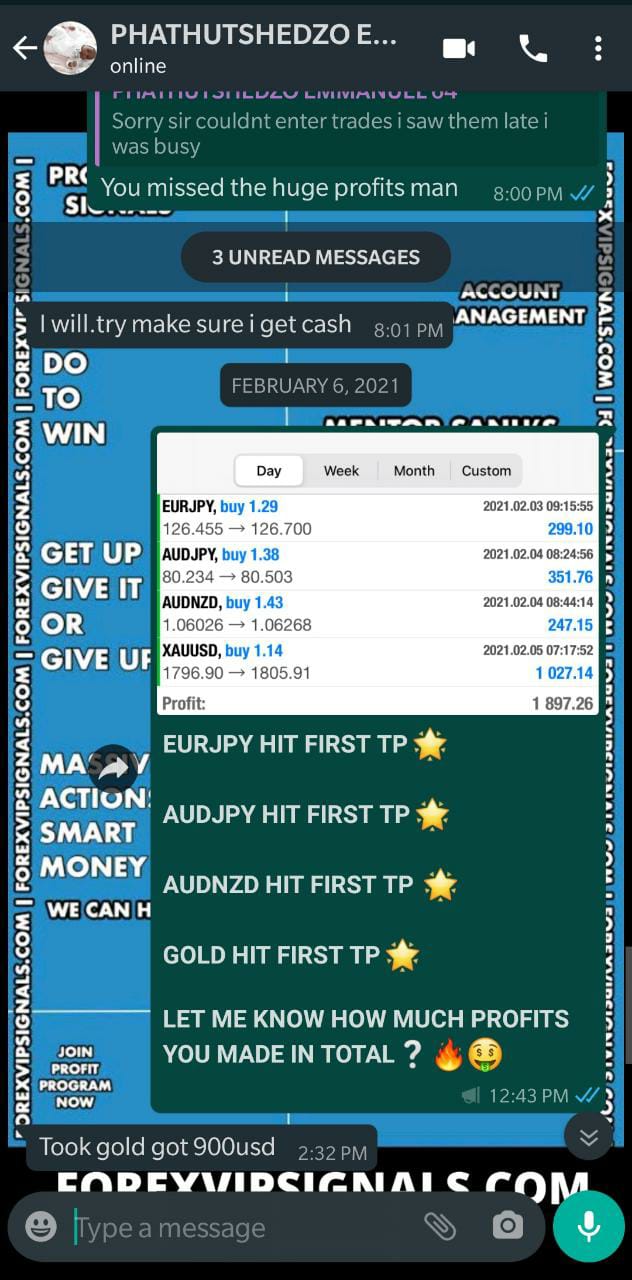Open the camera from the message bar
The height and width of the screenshot is (1280, 632).
508,1226
